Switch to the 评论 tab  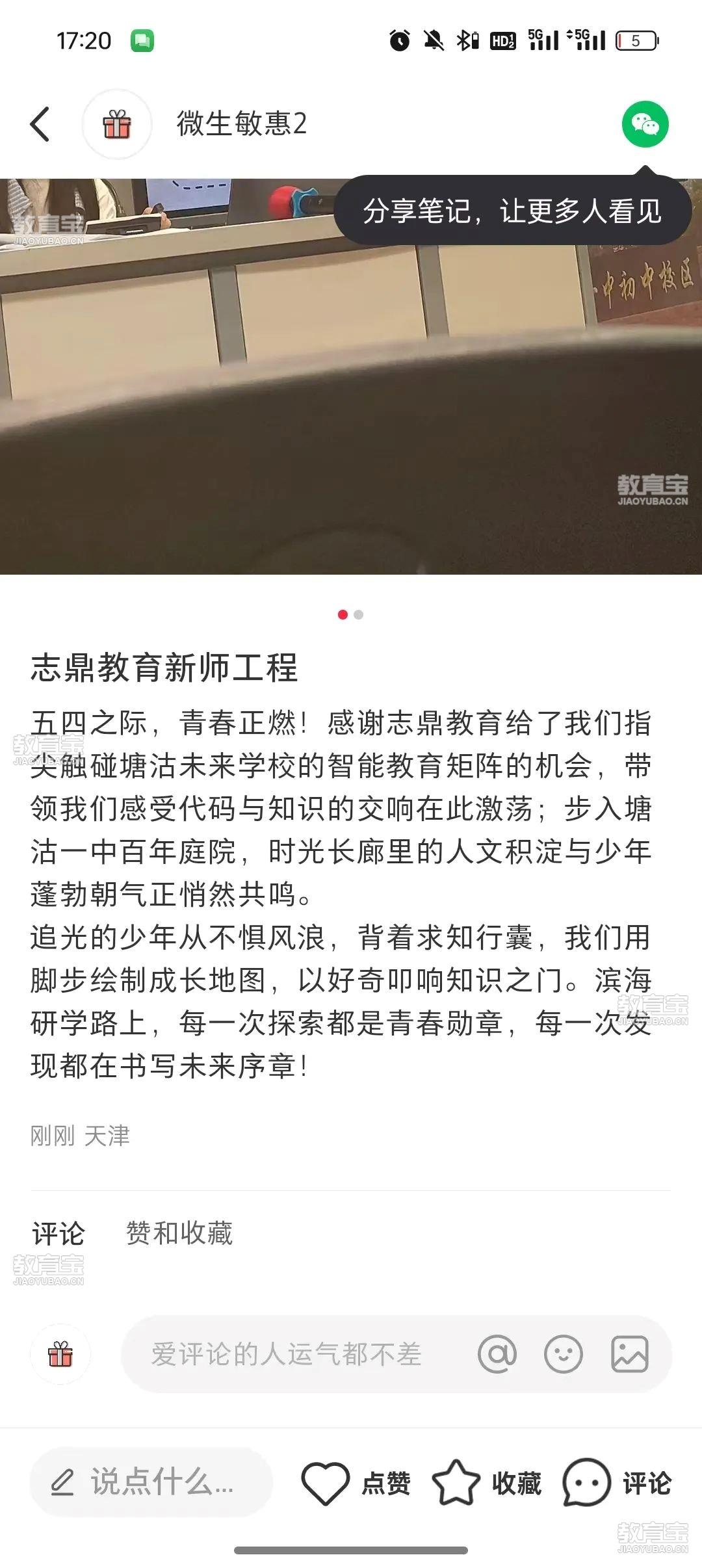click(58, 1233)
